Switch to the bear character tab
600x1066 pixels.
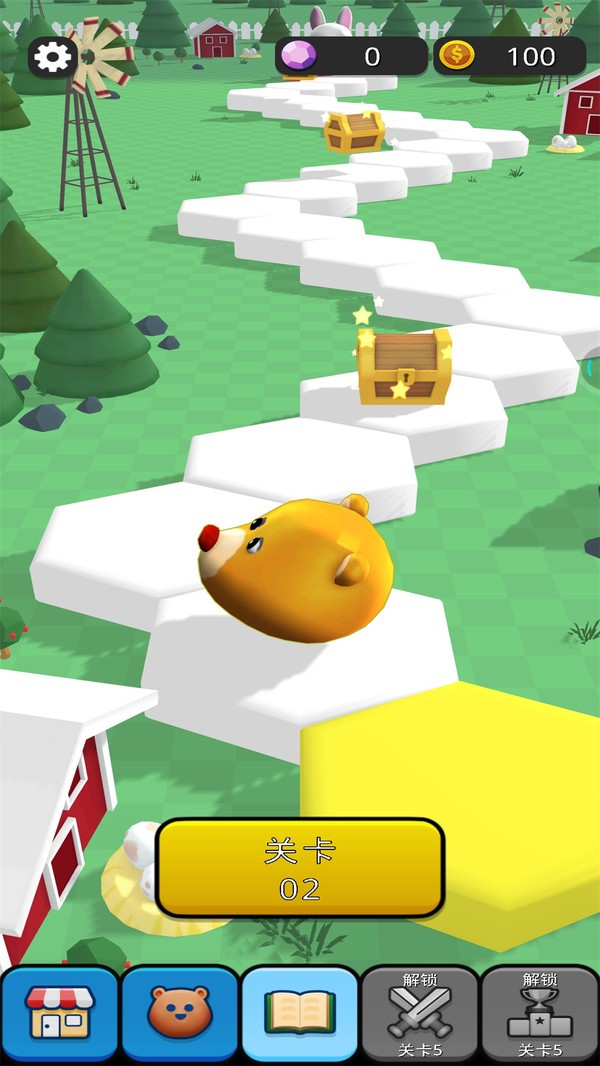(x=180, y=1012)
